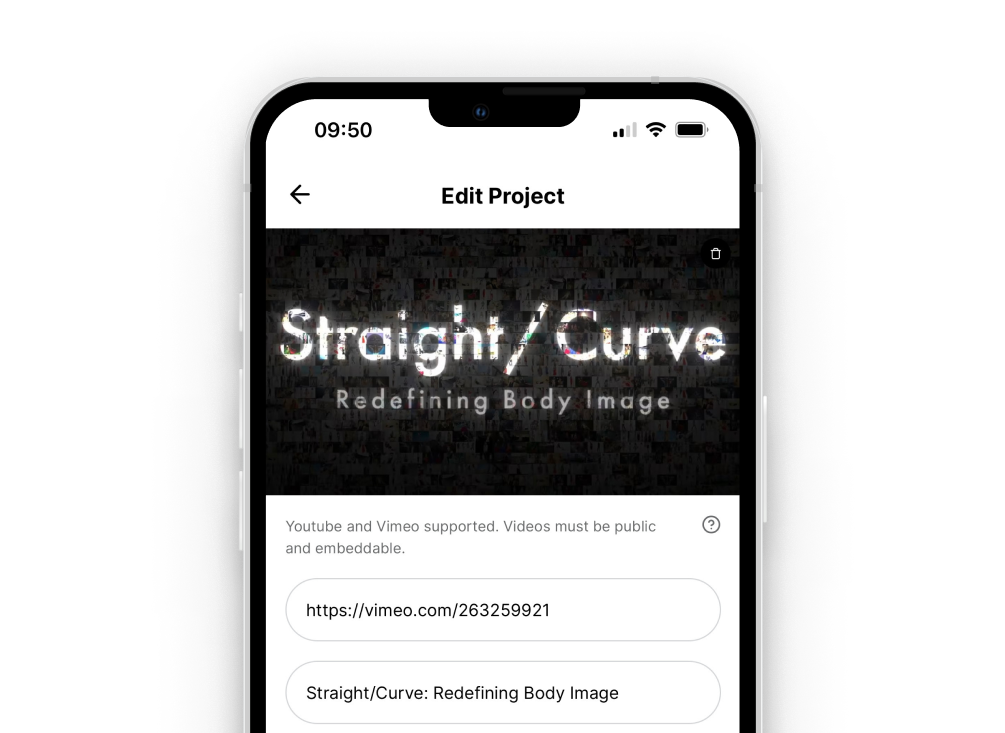The height and width of the screenshot is (733, 1005).
Task: Open the help question mark icon
Action: pos(711,525)
